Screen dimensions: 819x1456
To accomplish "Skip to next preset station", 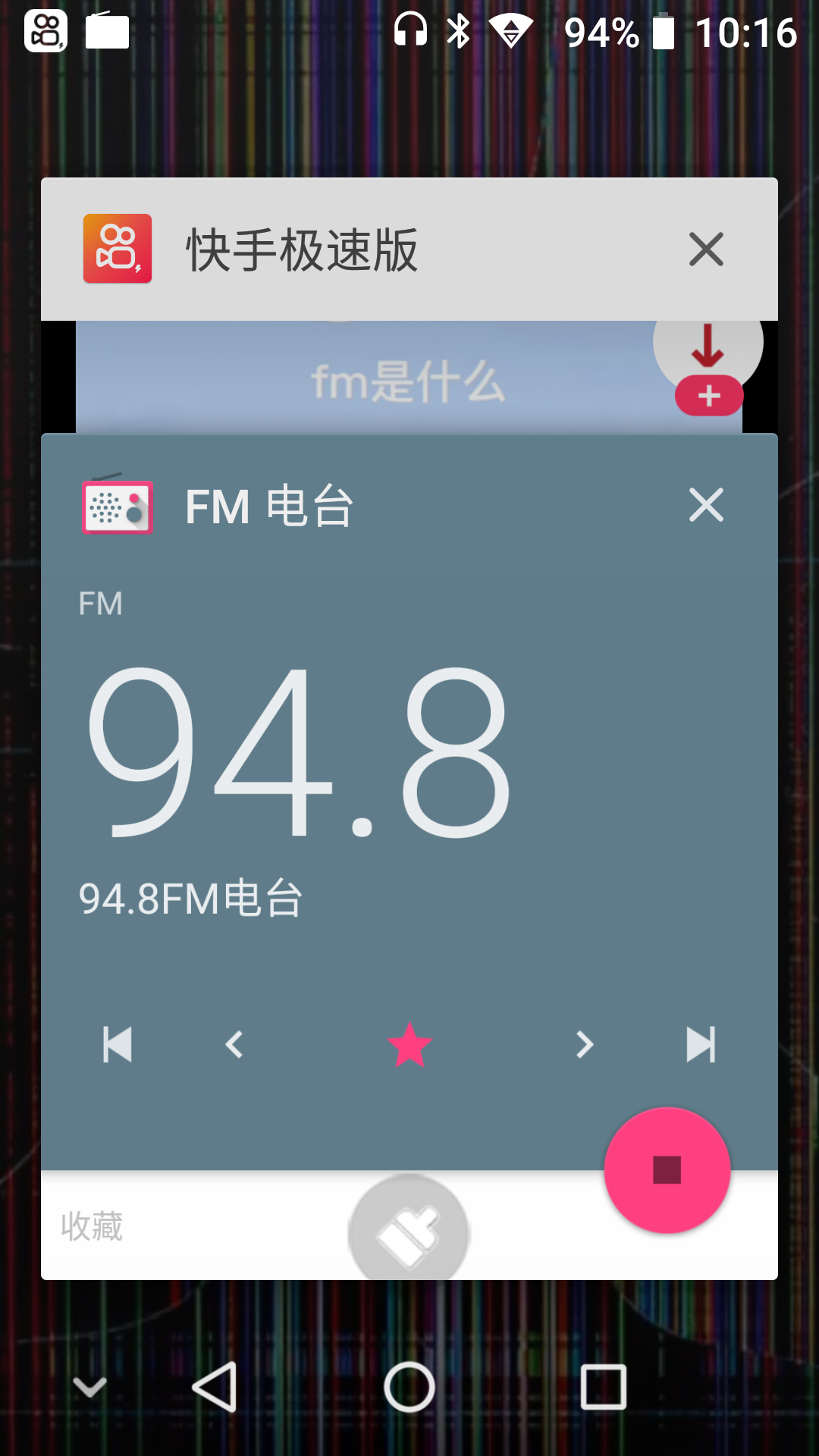I will click(700, 1045).
